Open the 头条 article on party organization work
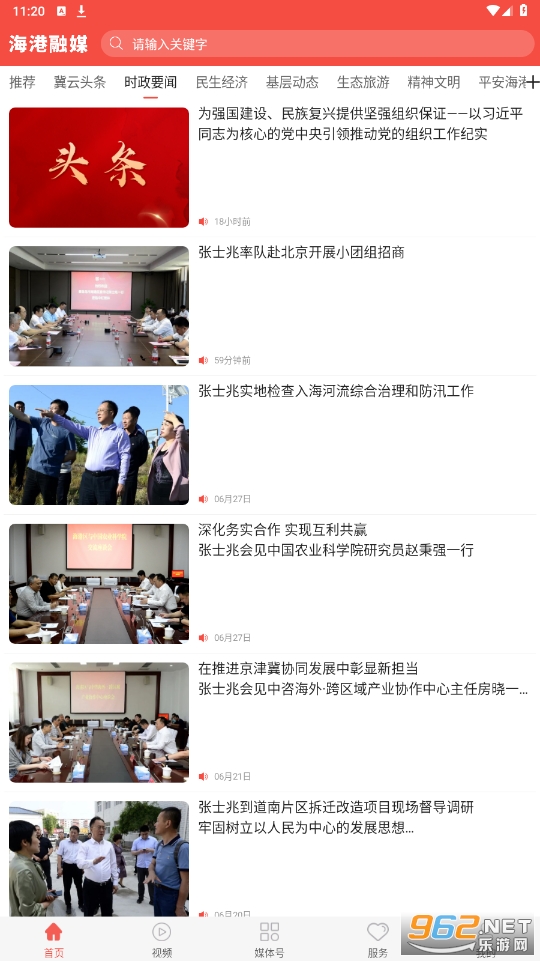540x961 pixels. pos(270,167)
